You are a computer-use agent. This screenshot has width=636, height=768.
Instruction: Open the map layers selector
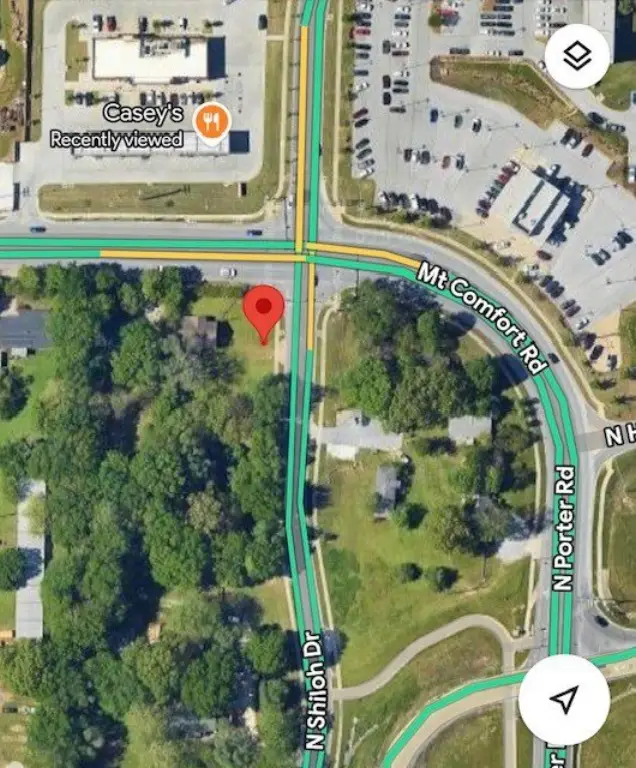[577, 56]
